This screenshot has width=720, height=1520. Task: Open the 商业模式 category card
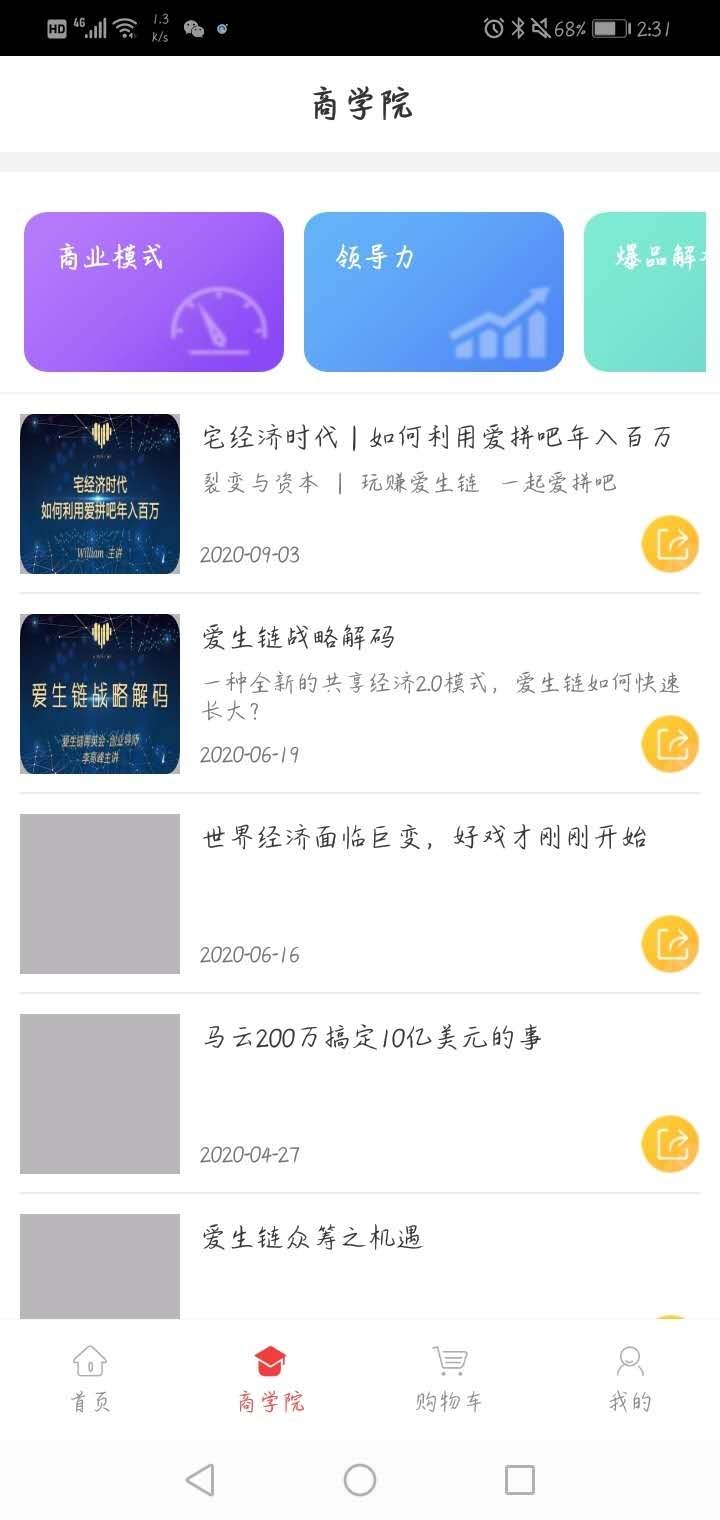(153, 291)
